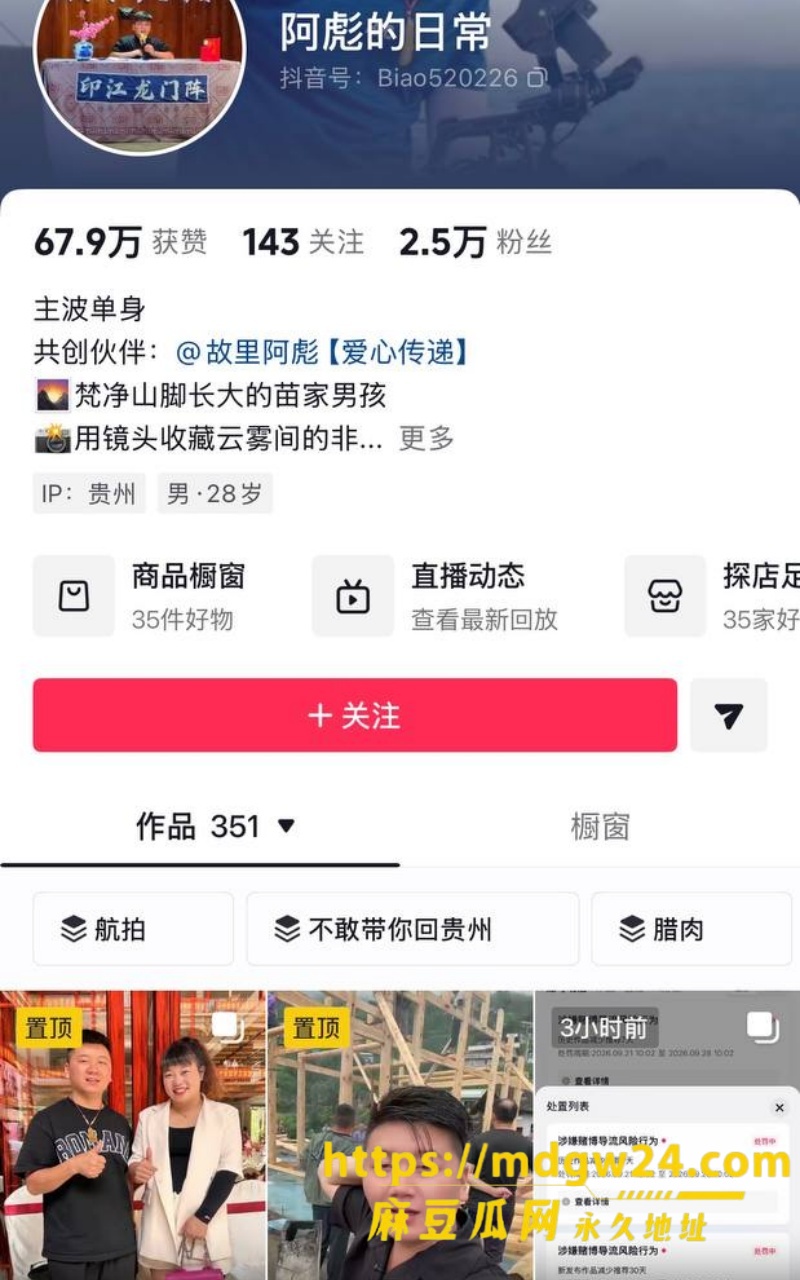Open the post from 3小时前
Screen dimensions: 800x1280
coord(667,1135)
